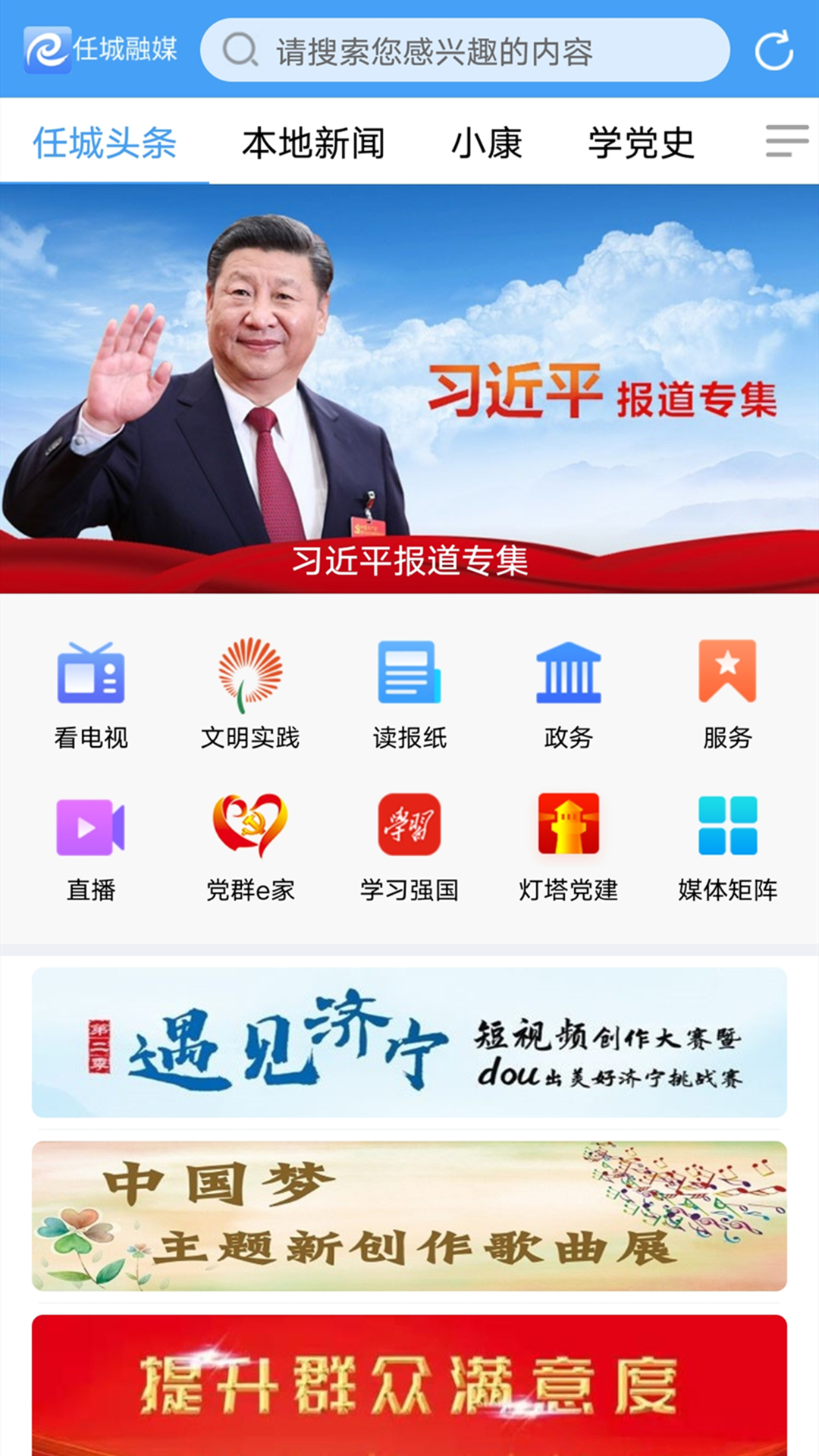Switch to the 本地新闻 tab
The height and width of the screenshot is (1456, 819).
pyautogui.click(x=313, y=143)
